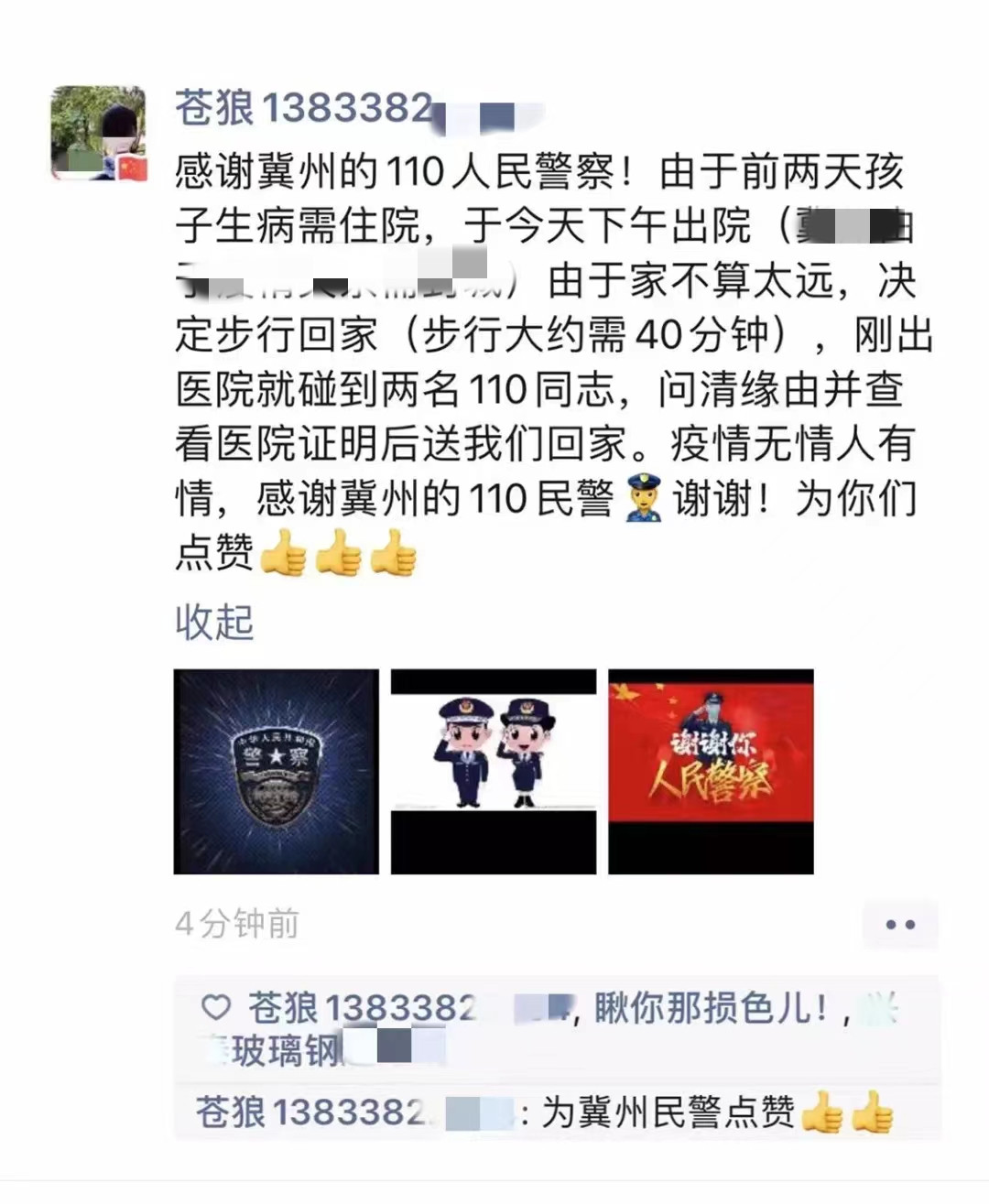
Task: Collapse the post text with 收起
Action: [x=214, y=623]
